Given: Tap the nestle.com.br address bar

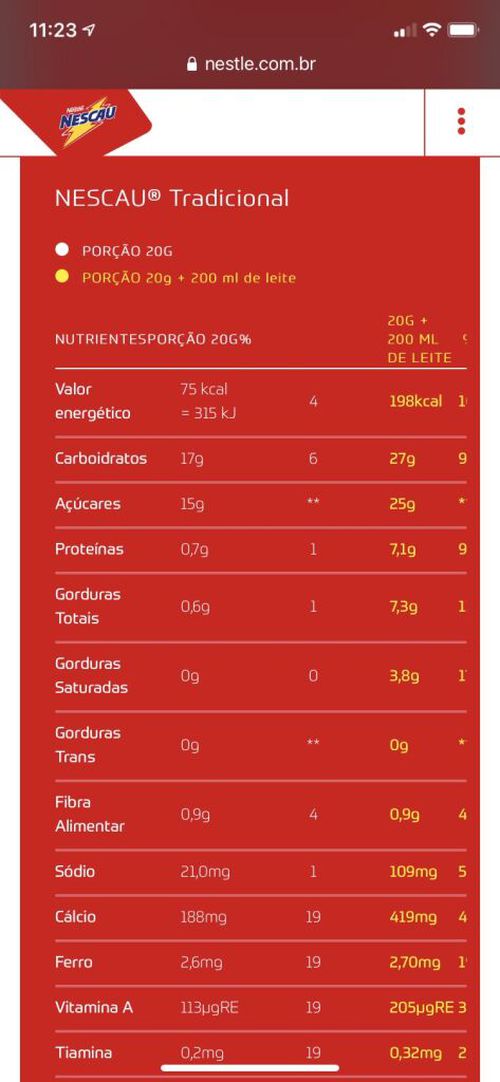Looking at the screenshot, I should tap(250, 65).
